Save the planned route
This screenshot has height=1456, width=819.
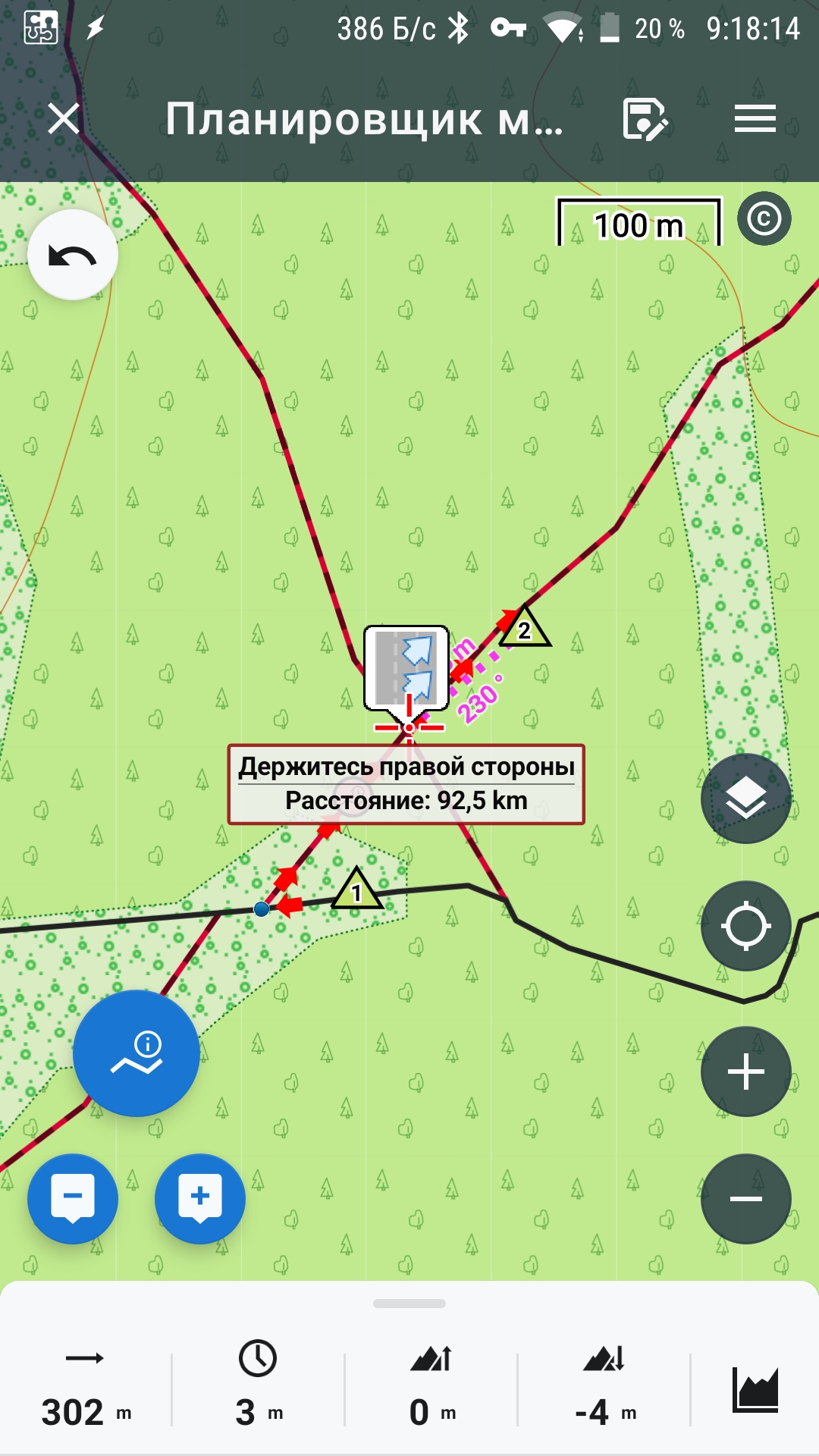(645, 119)
